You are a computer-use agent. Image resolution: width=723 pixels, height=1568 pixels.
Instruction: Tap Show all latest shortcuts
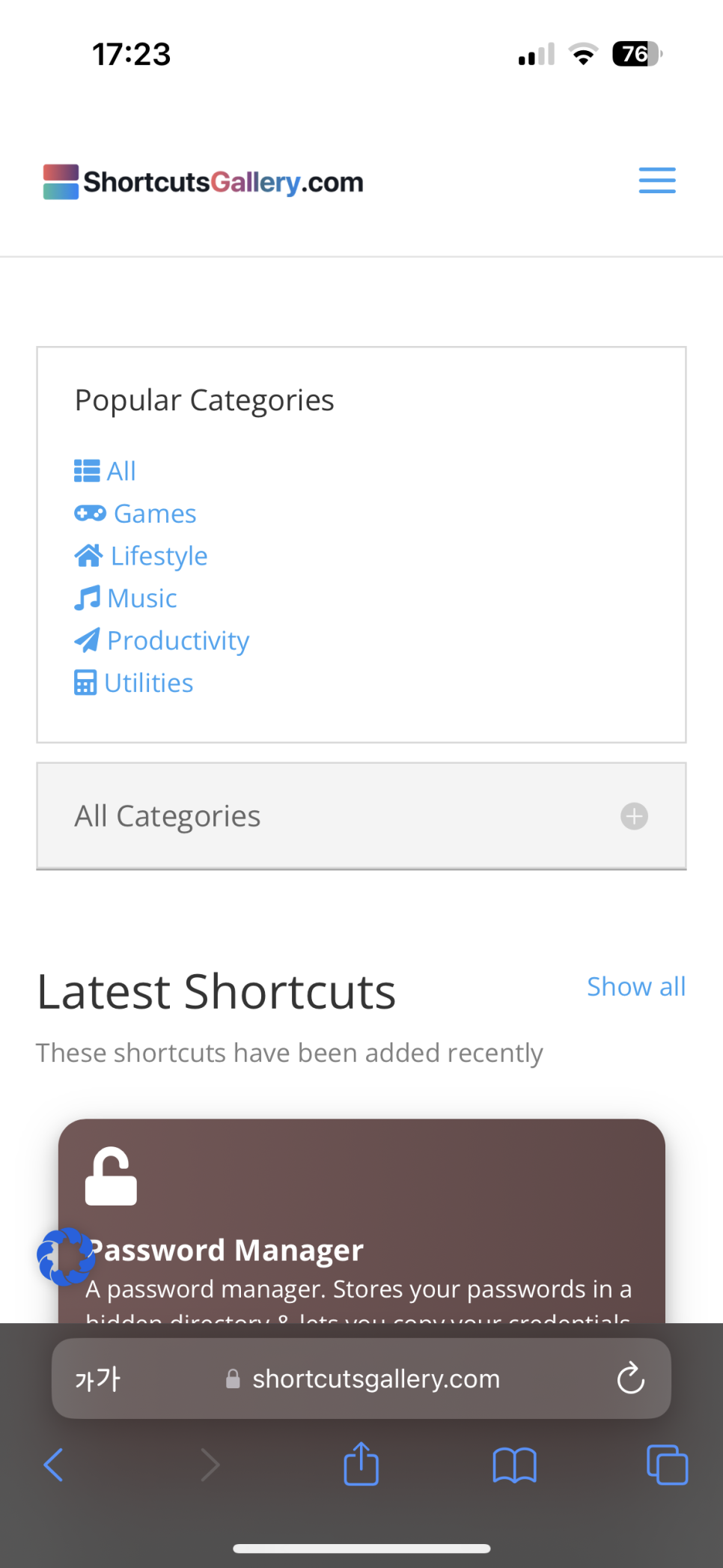[x=636, y=987]
